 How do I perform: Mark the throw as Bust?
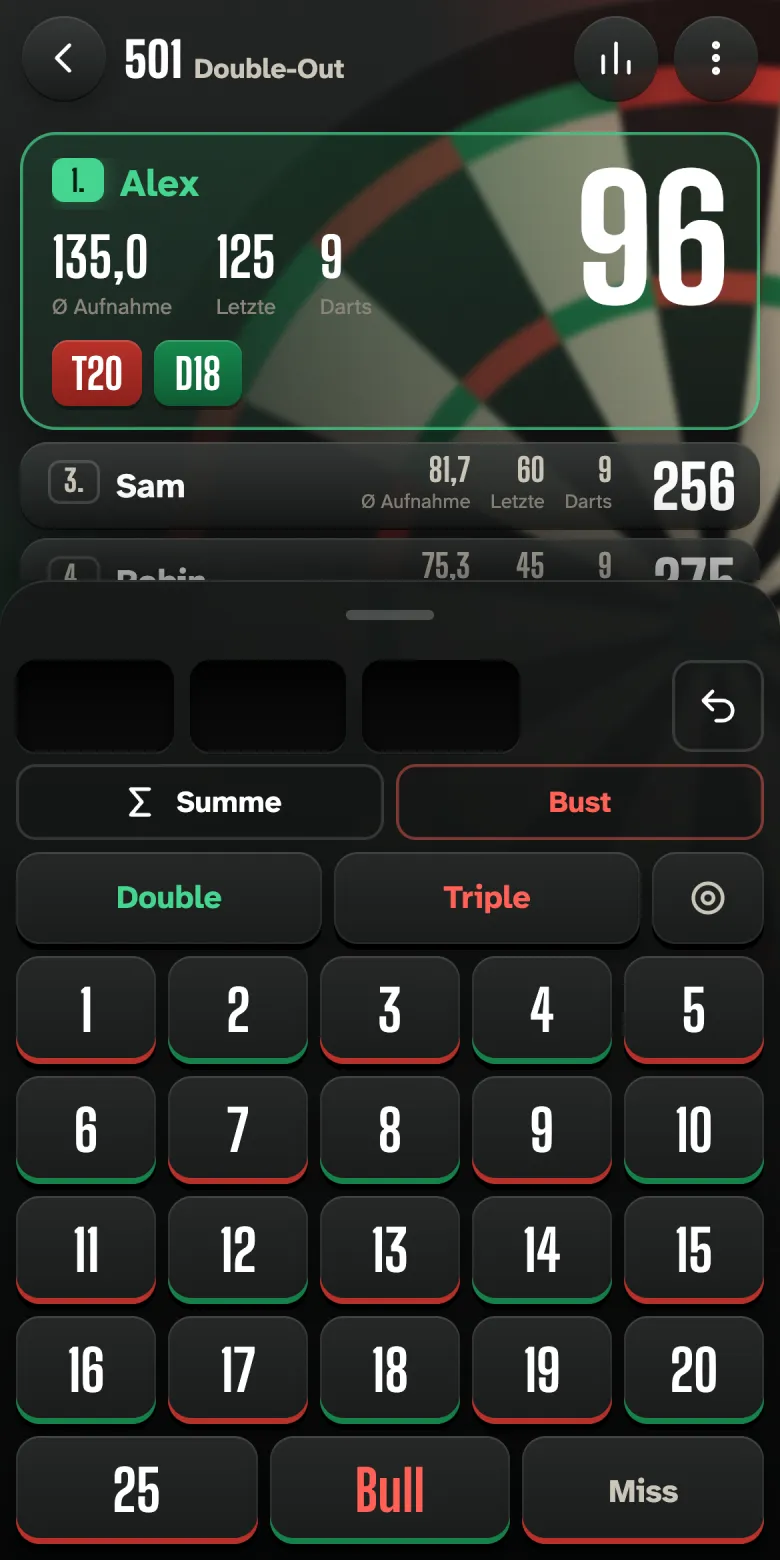pyautogui.click(x=580, y=802)
